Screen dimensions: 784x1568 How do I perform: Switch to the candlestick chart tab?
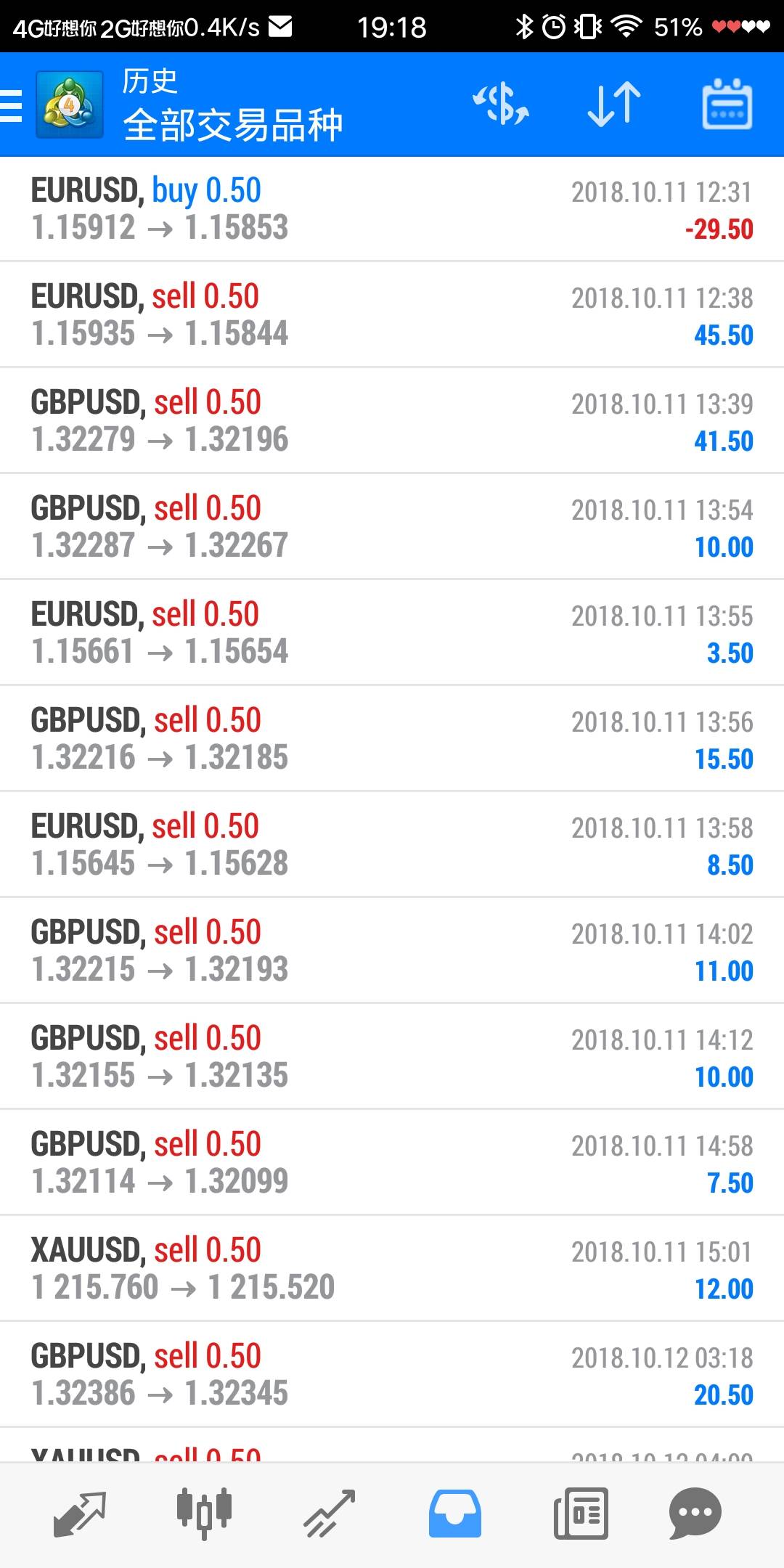205,1514
